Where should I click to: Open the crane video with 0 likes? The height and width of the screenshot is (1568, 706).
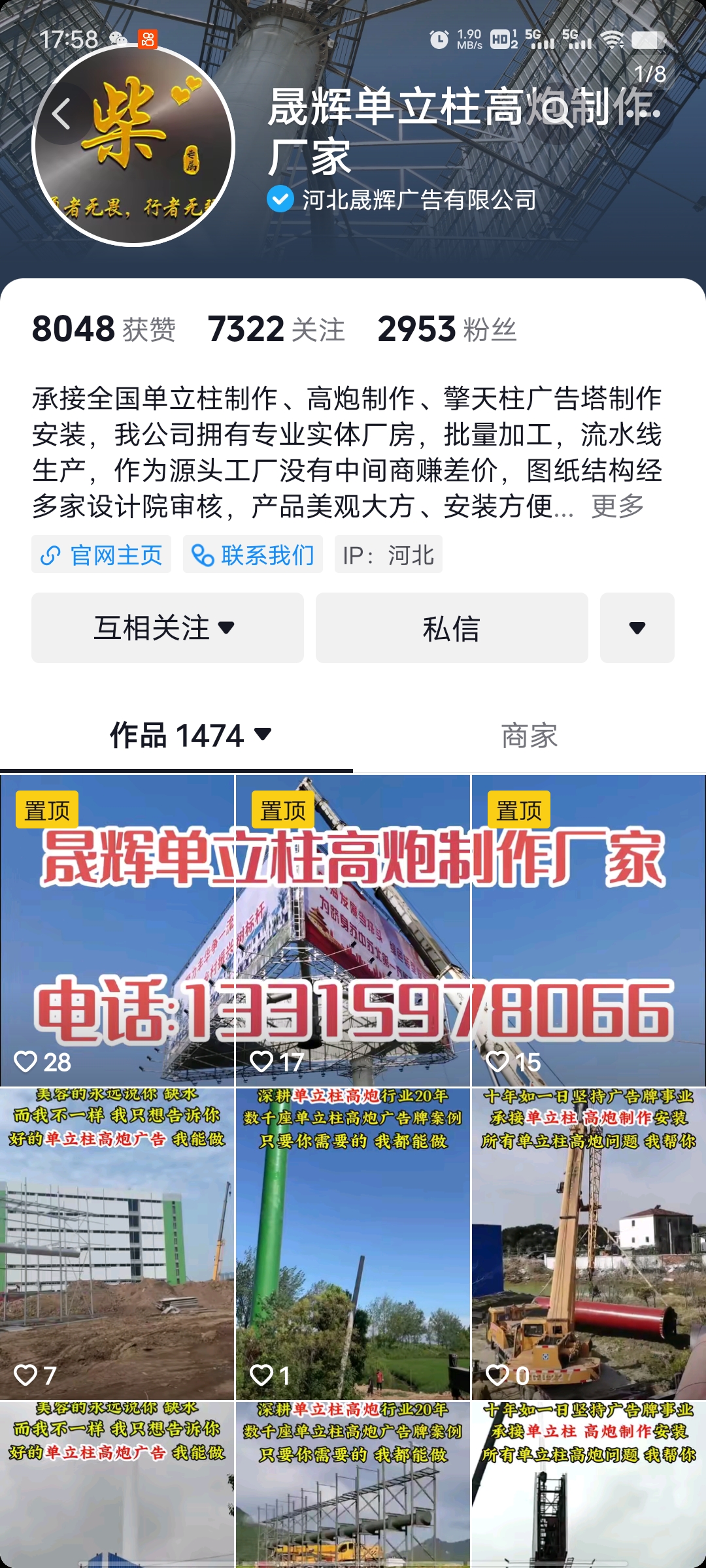point(588,1244)
